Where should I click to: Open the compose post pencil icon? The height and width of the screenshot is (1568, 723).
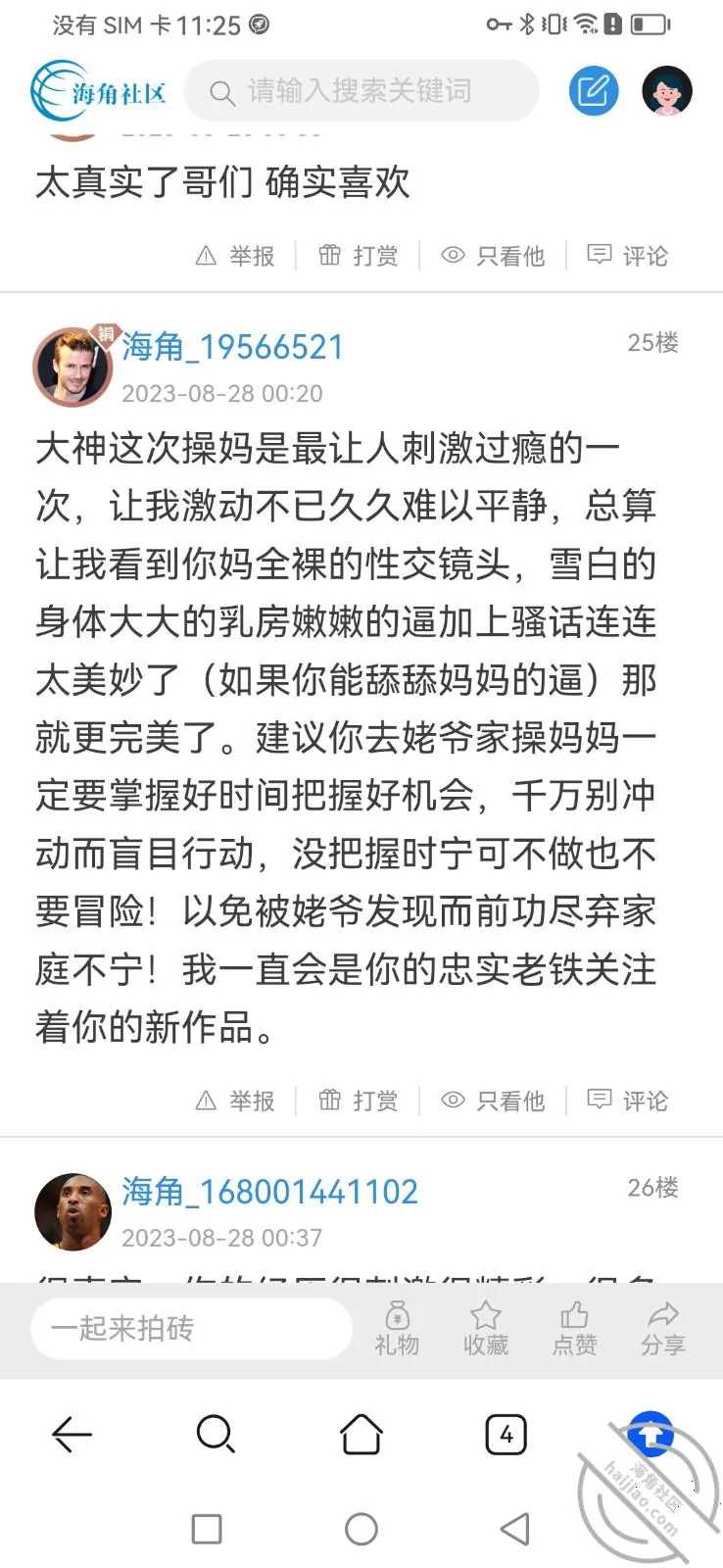[x=594, y=91]
